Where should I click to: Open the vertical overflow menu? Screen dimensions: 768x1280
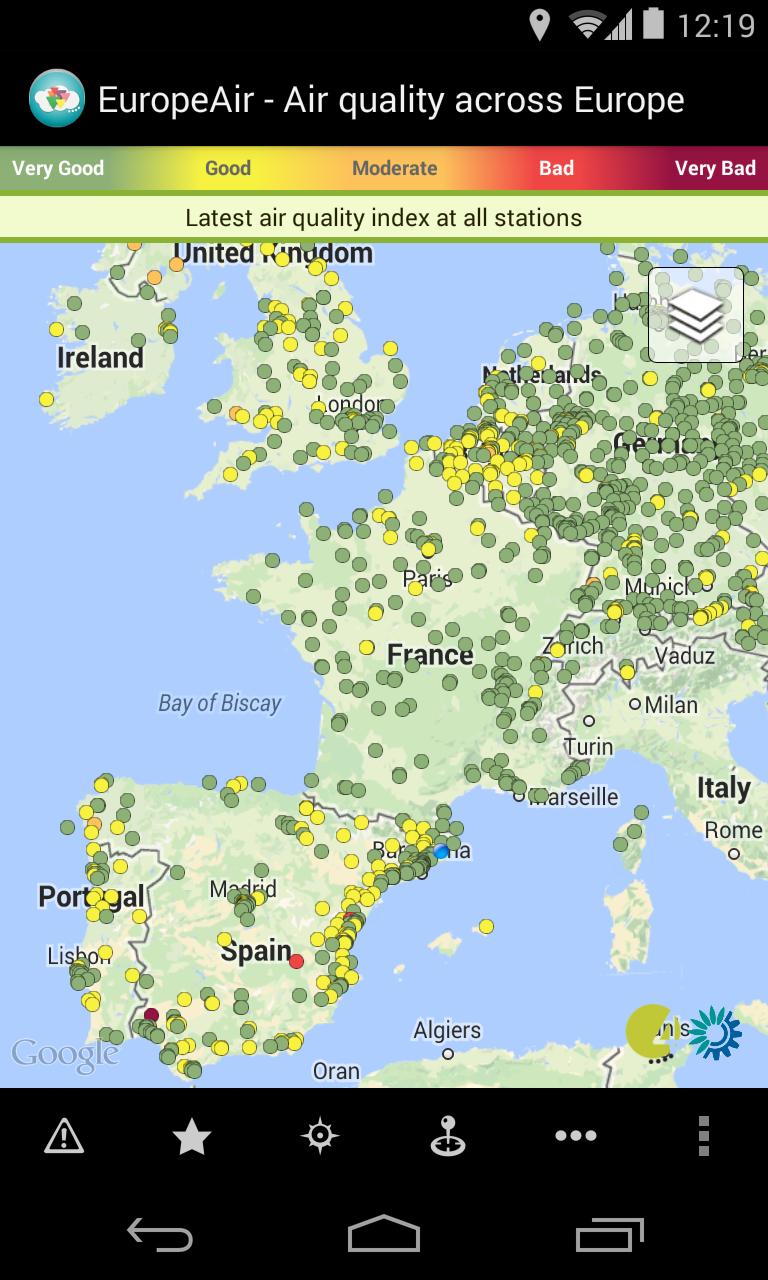pyautogui.click(x=704, y=1136)
